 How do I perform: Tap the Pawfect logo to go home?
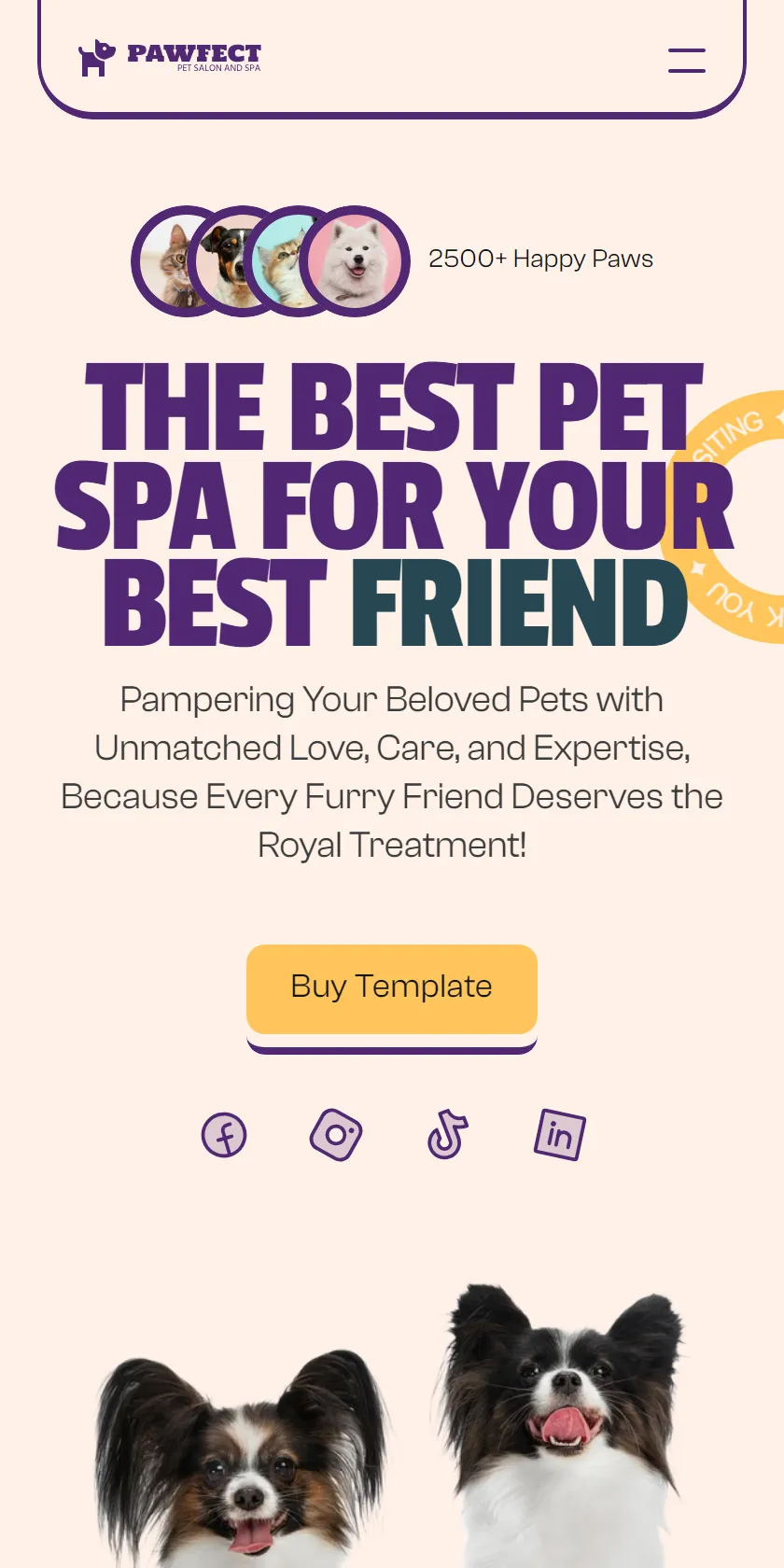170,58
